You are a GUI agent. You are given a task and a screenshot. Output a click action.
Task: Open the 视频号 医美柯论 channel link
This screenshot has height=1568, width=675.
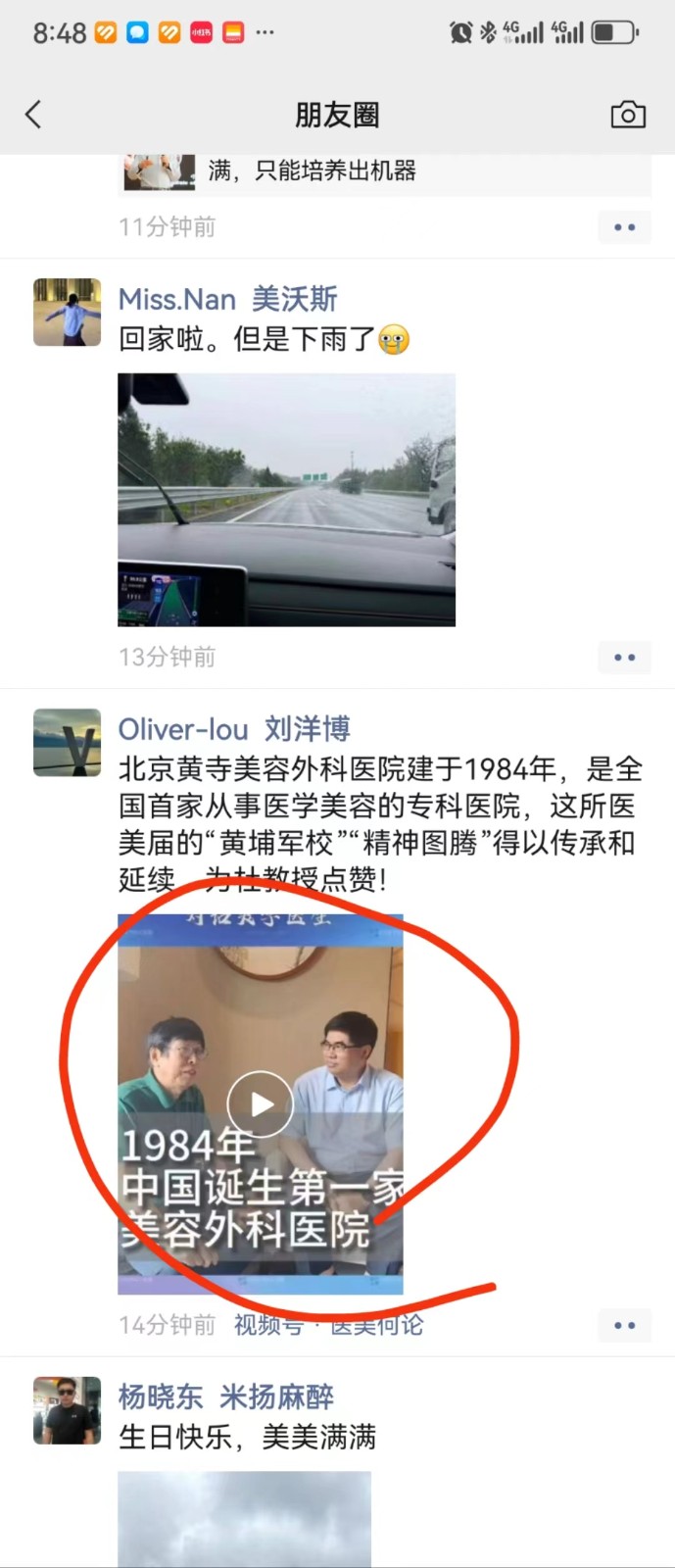point(328,1326)
